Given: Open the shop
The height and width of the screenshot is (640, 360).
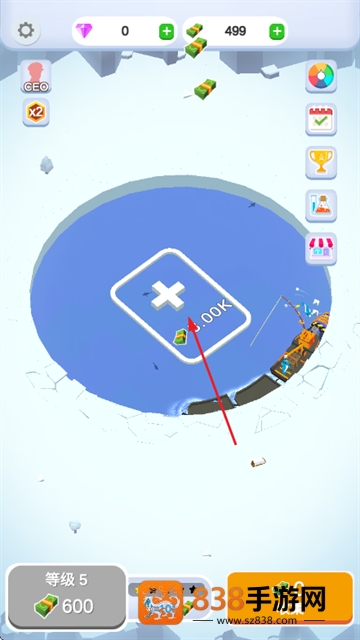Looking at the screenshot, I should coord(321,249).
